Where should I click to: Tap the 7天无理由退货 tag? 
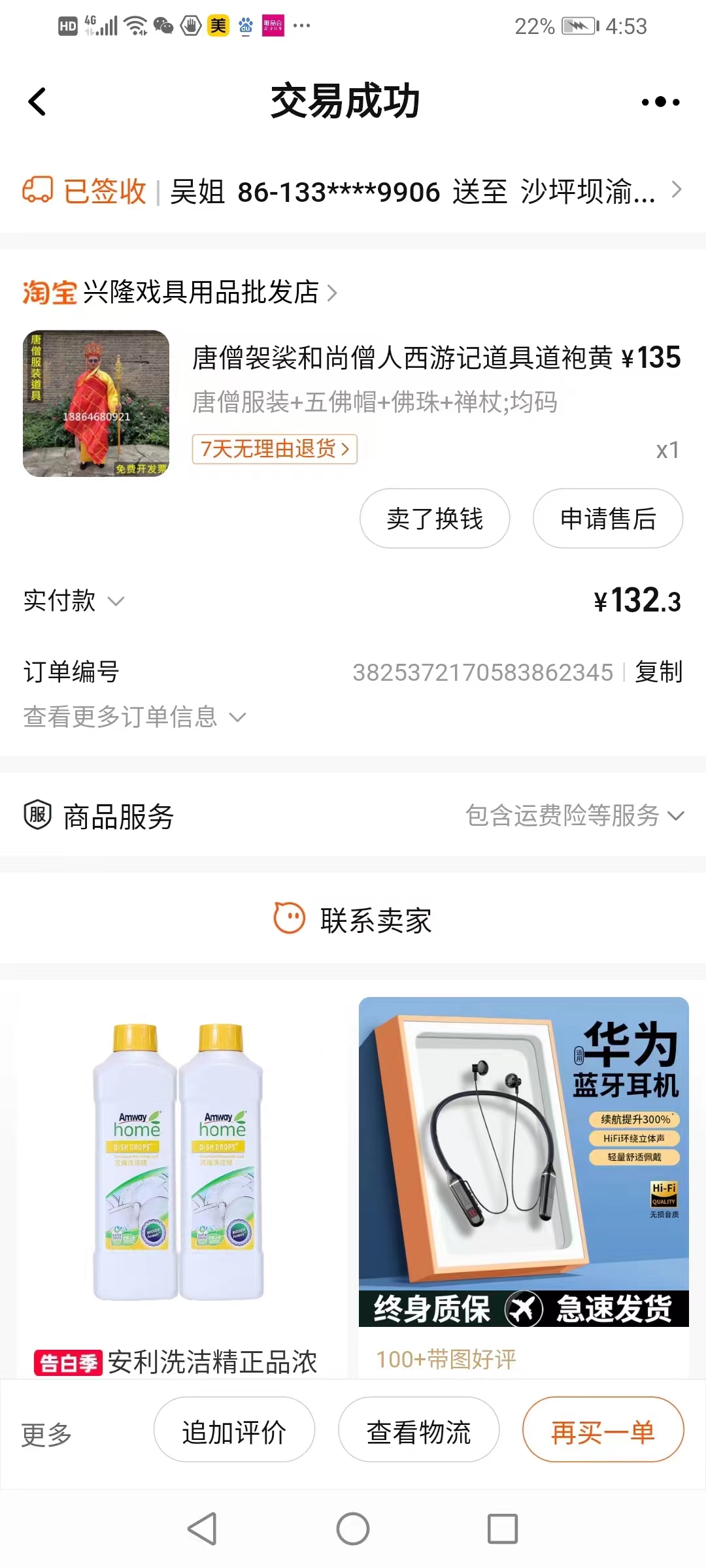pyautogui.click(x=275, y=449)
